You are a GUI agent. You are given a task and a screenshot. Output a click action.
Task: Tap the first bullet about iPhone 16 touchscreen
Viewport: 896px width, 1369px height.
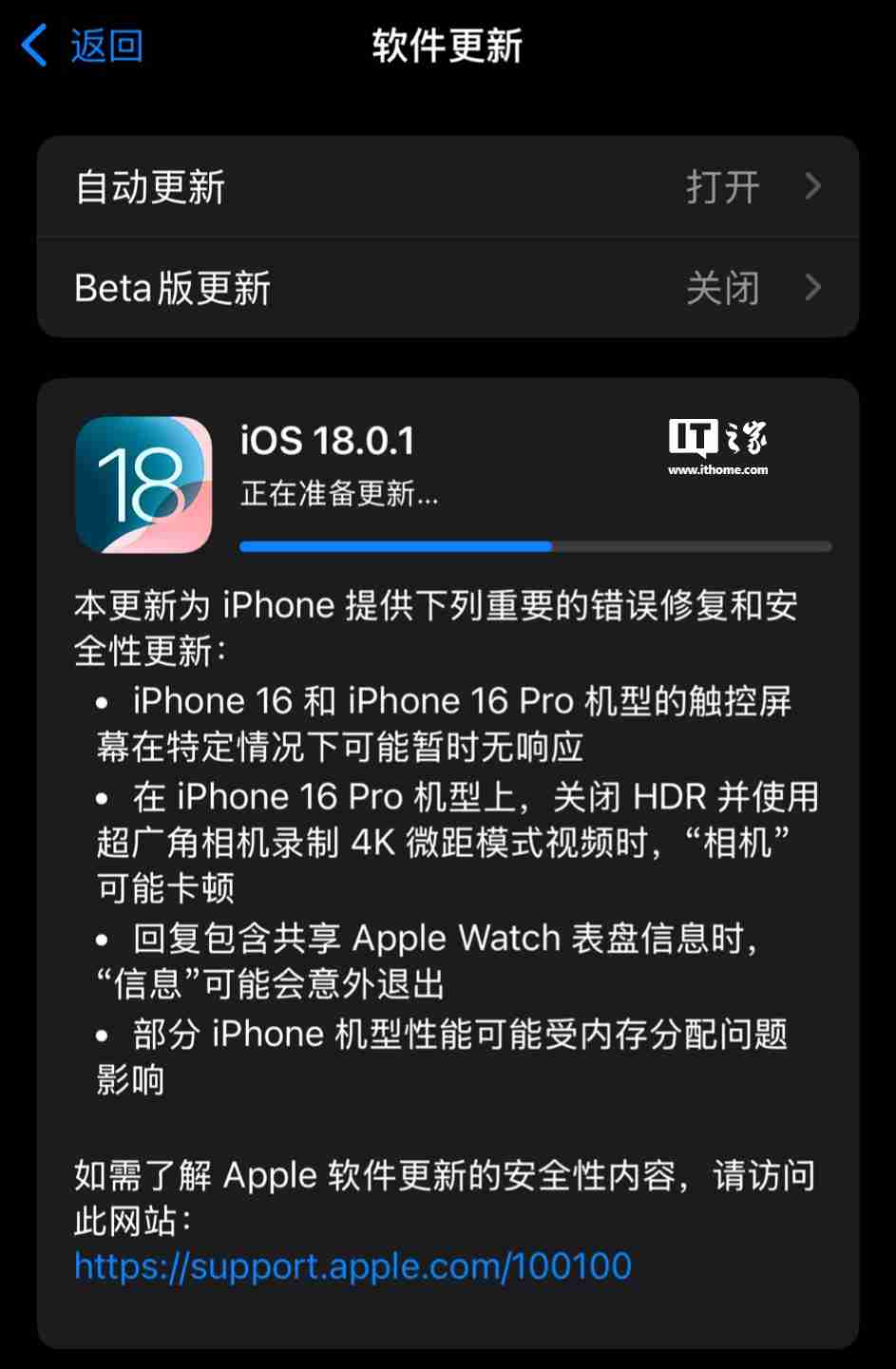click(447, 724)
